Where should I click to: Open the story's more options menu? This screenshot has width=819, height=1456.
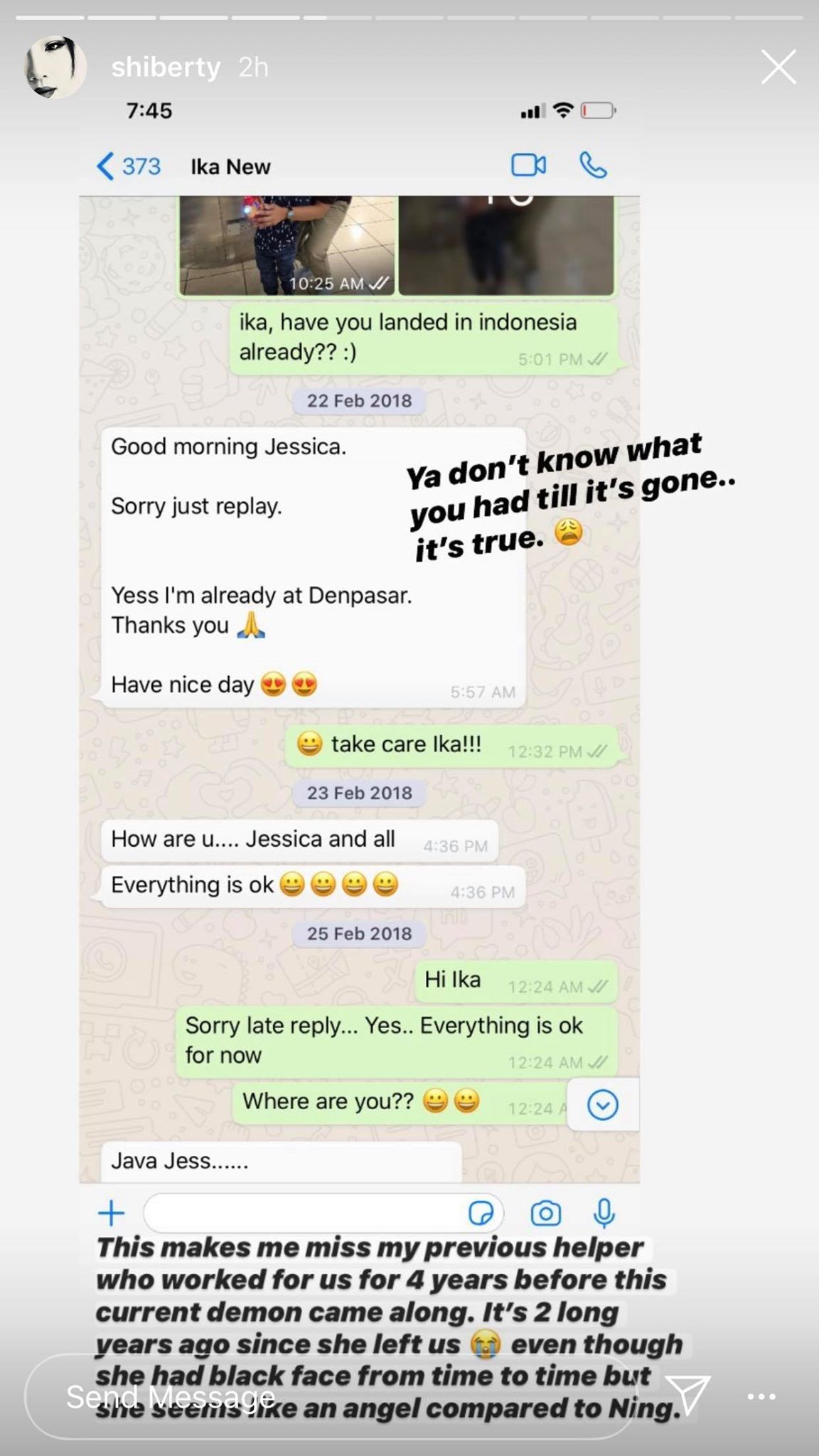click(x=761, y=1396)
